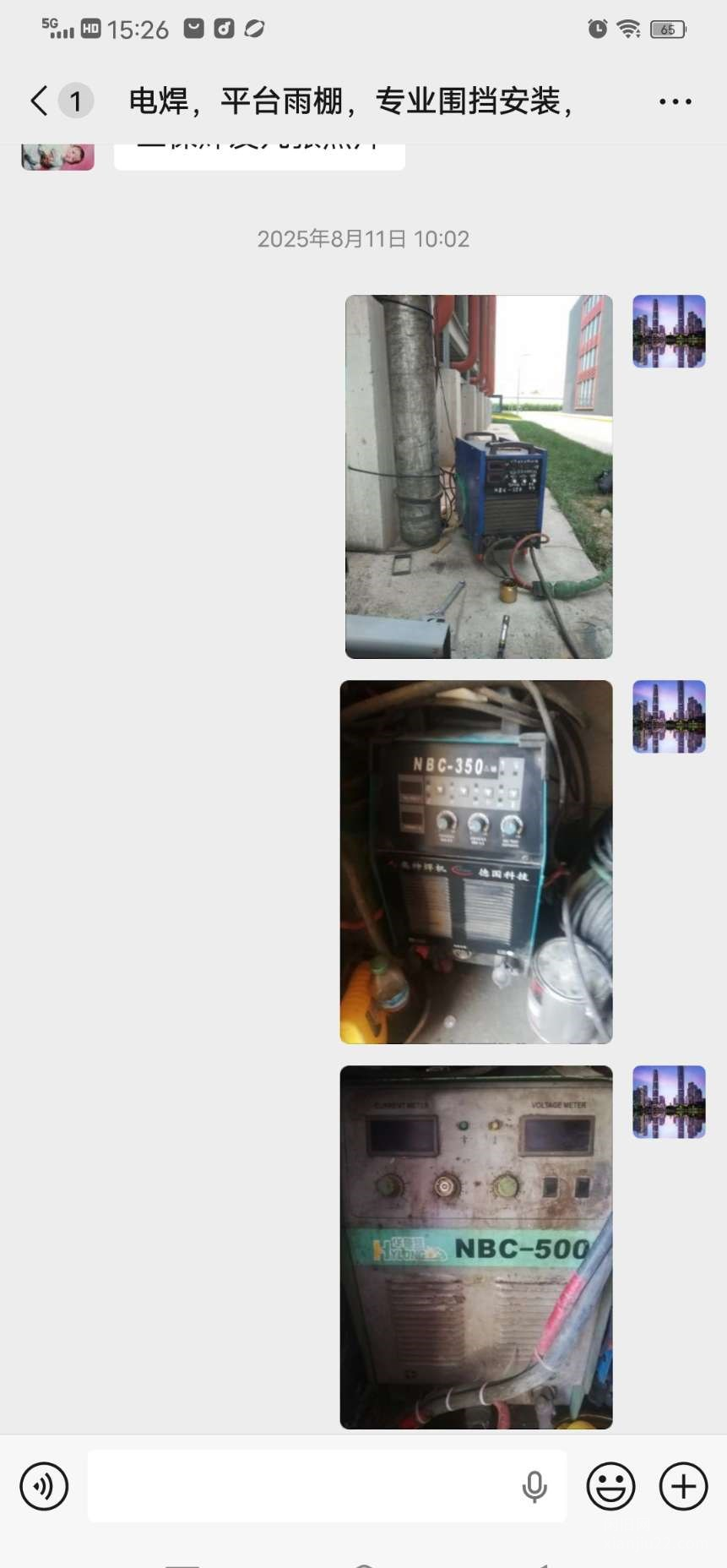727x1568 pixels.
Task: Open the emoji picker
Action: (610, 1486)
